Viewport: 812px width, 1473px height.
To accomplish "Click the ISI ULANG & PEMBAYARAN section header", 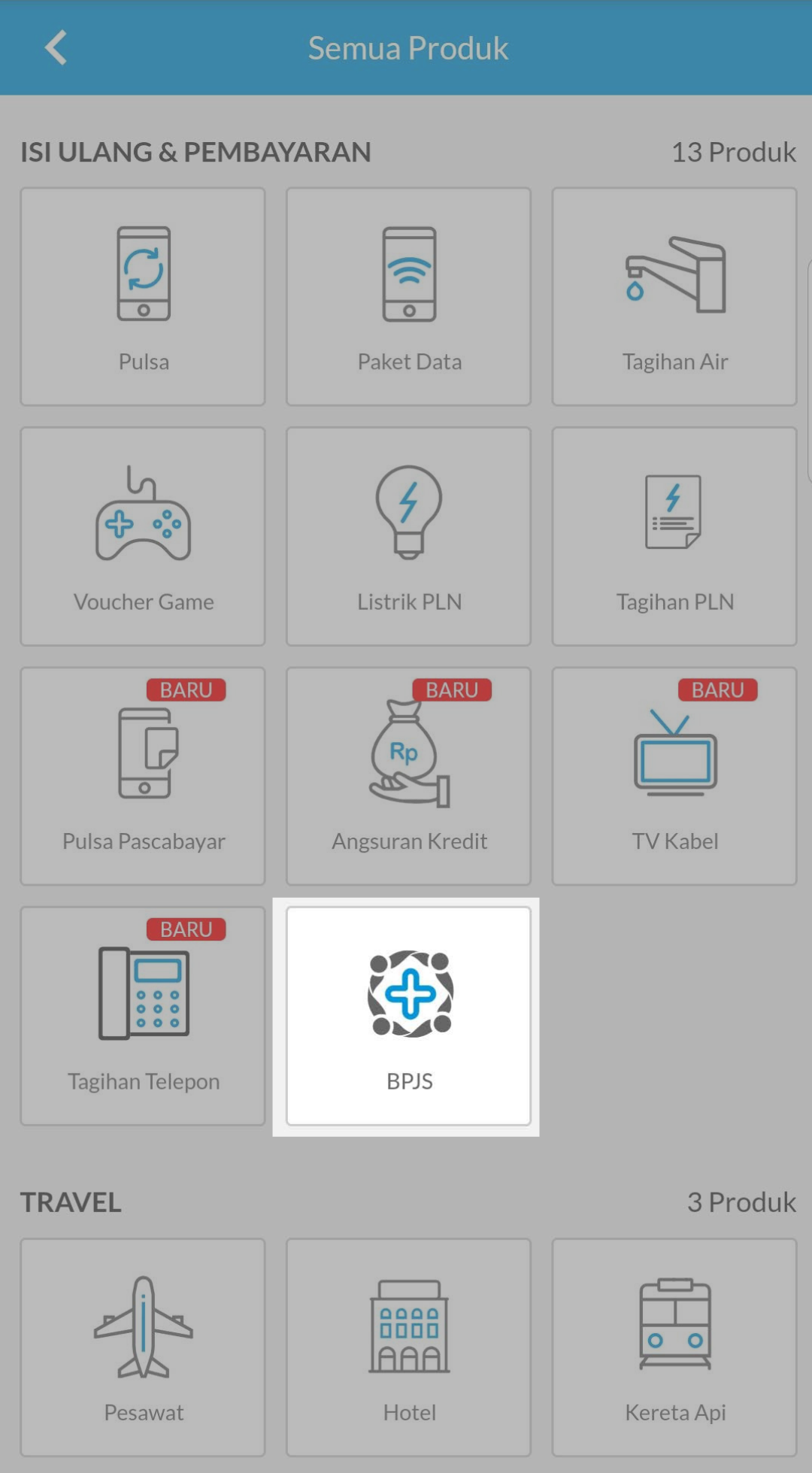I will tap(196, 152).
